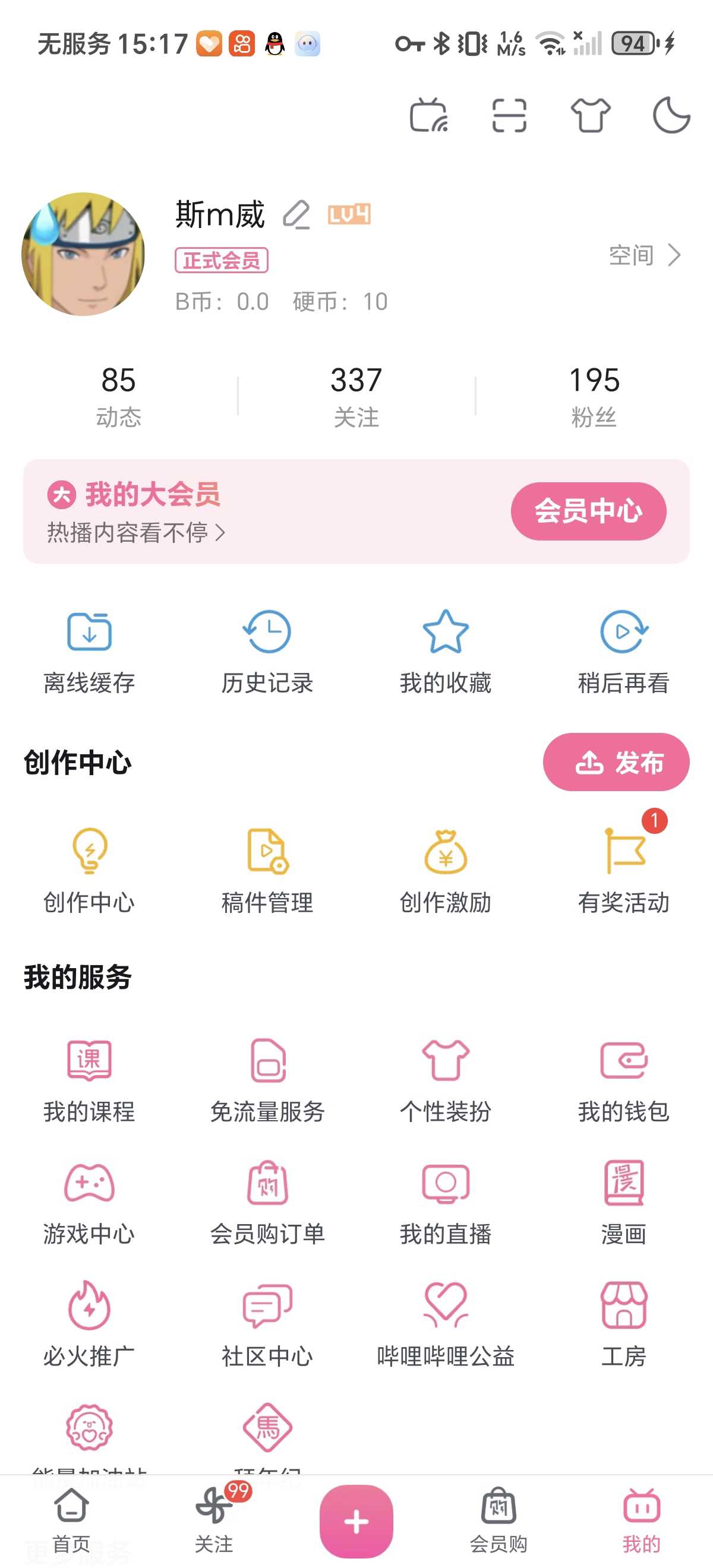
Task: Toggle night mode with the moon icon
Action: coord(671,115)
